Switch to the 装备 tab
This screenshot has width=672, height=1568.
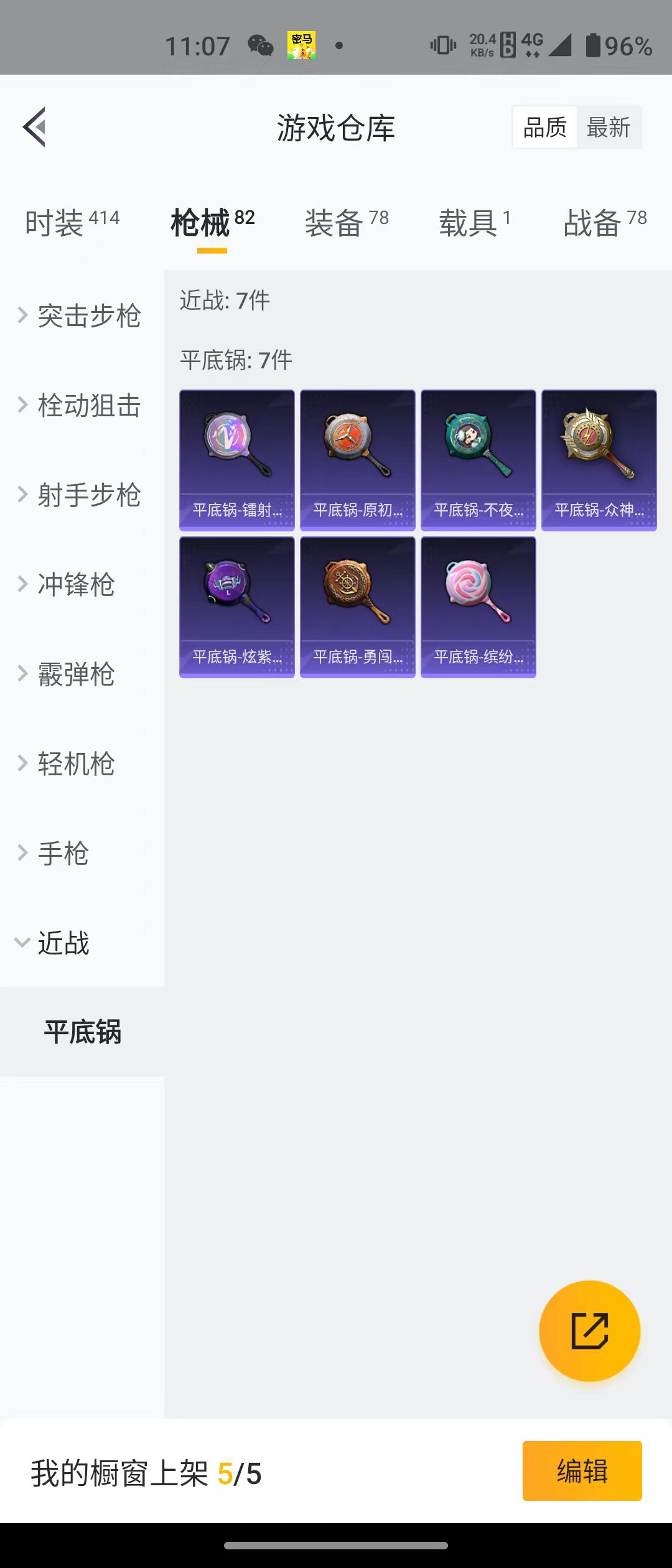(347, 222)
